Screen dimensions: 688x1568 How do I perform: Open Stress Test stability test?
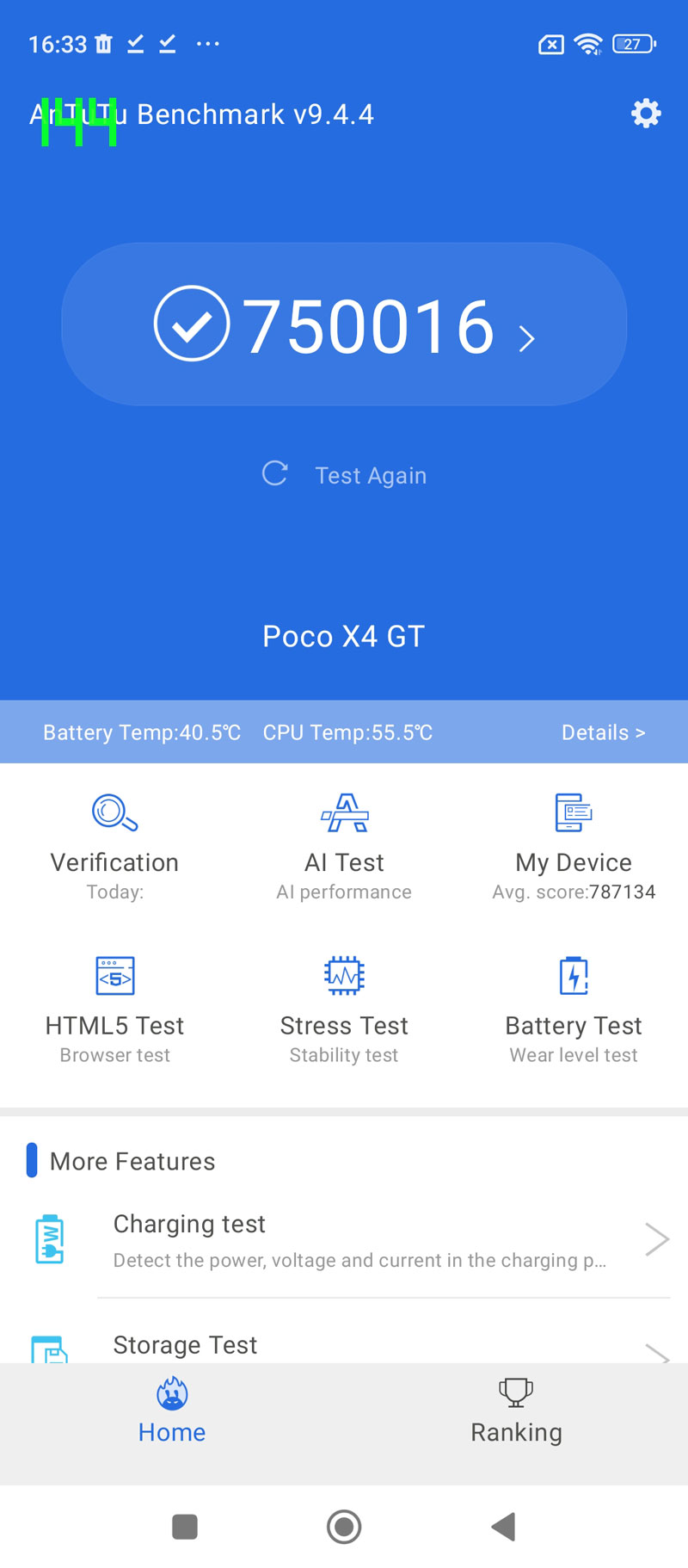point(344,1008)
